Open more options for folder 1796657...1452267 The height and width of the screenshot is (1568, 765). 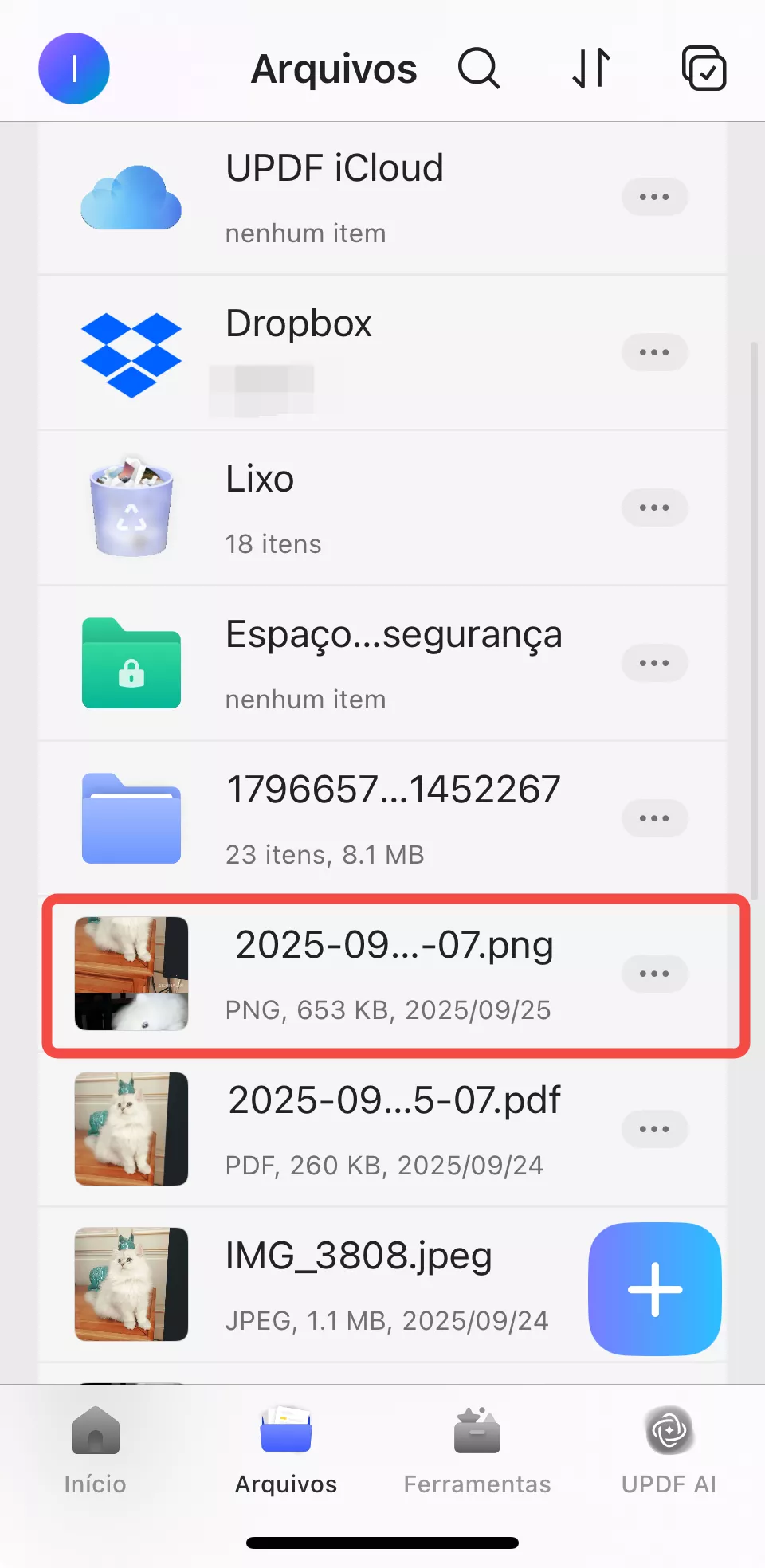point(654,818)
